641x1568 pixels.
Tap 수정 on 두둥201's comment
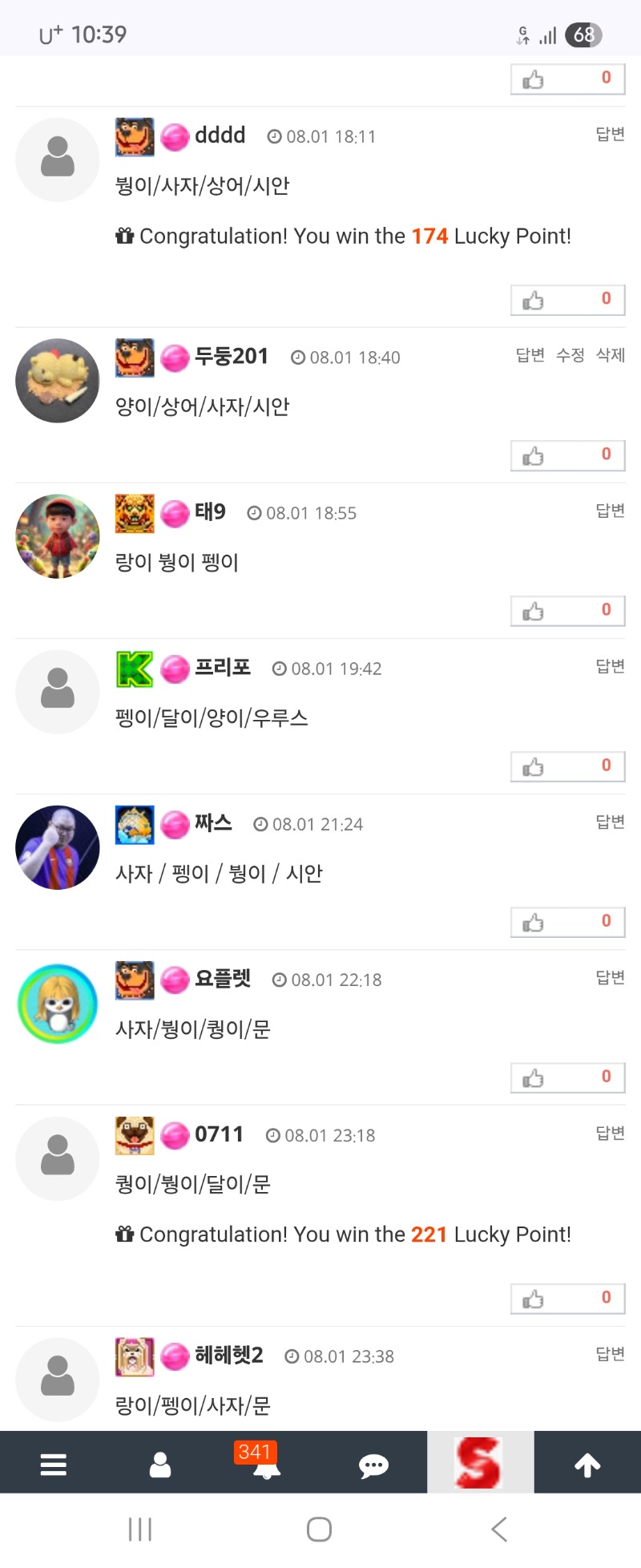point(570,355)
